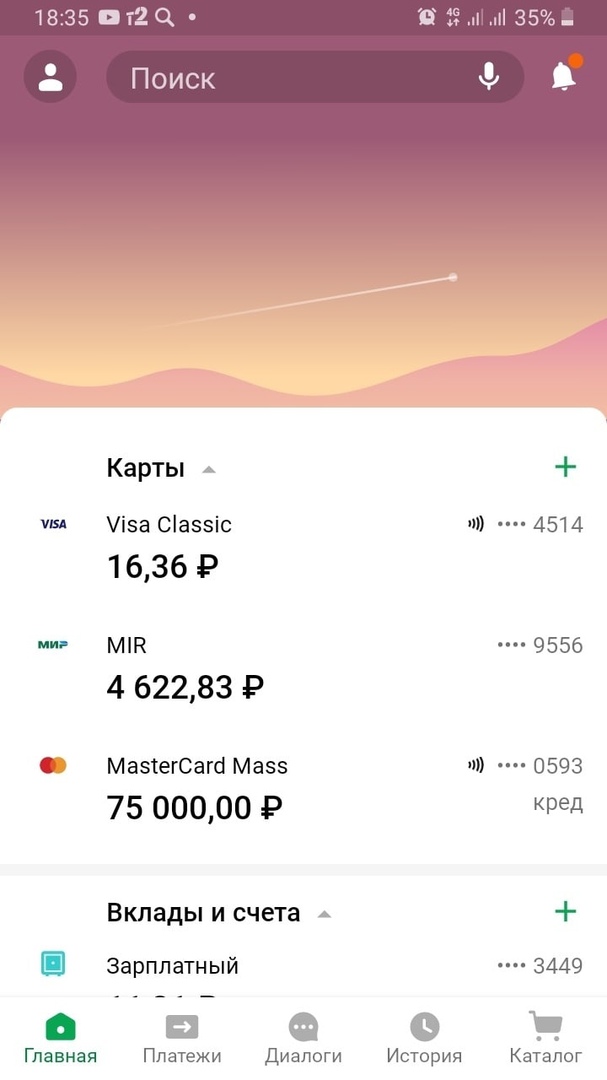607x1080 pixels.
Task: Open the Visa Classic card
Action: 300,546
